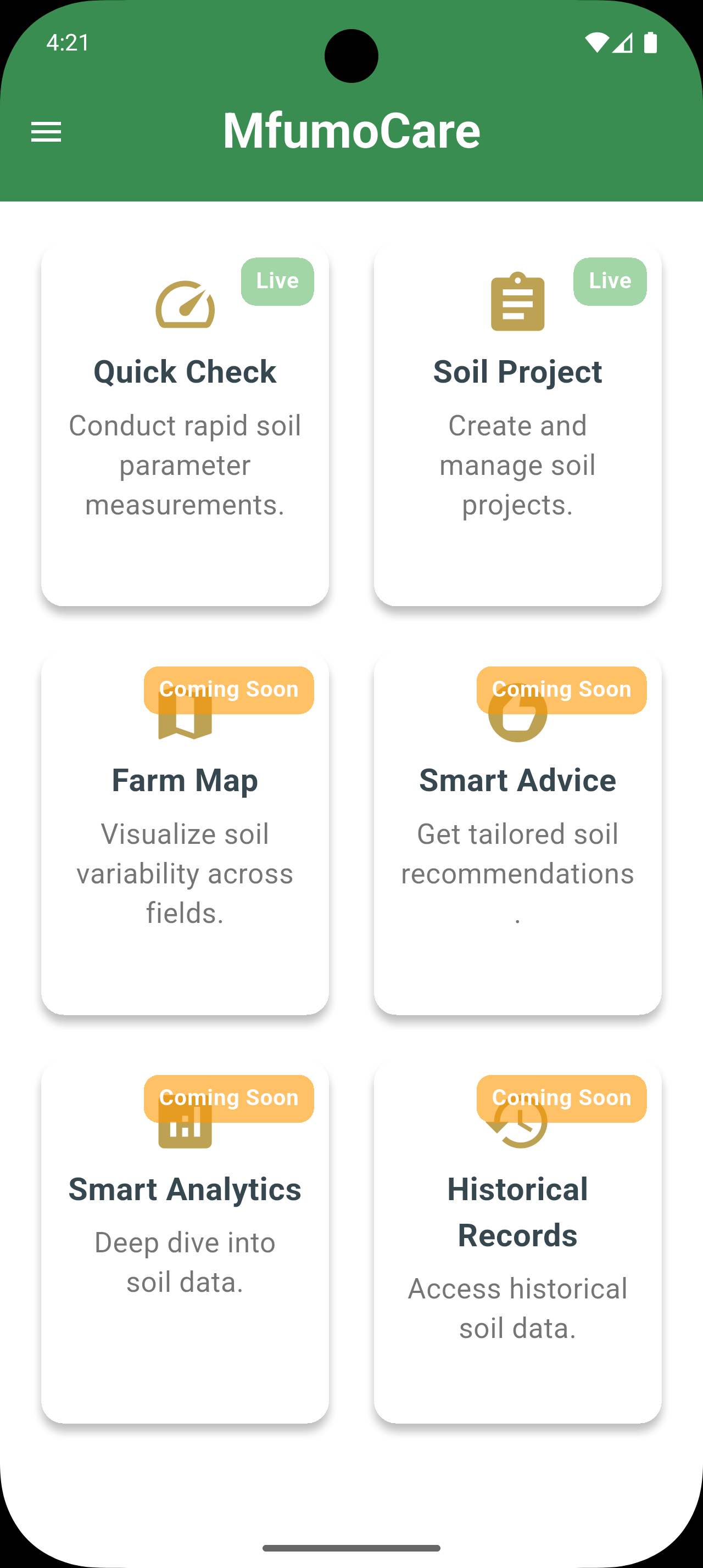This screenshot has height=1568, width=703.
Task: Tap the Historical Records card
Action: click(517, 1242)
